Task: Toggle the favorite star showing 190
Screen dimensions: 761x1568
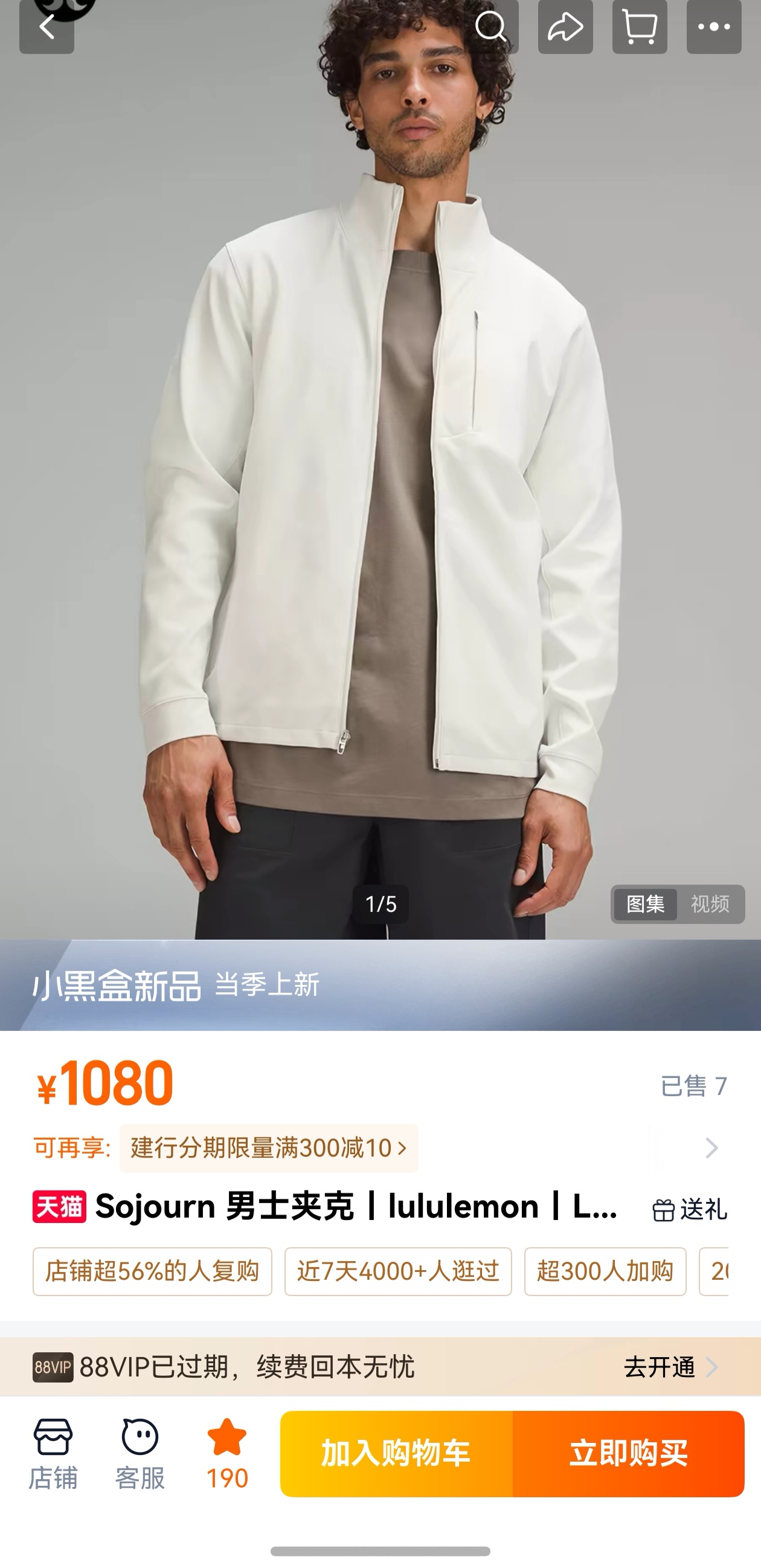Action: [227, 1454]
